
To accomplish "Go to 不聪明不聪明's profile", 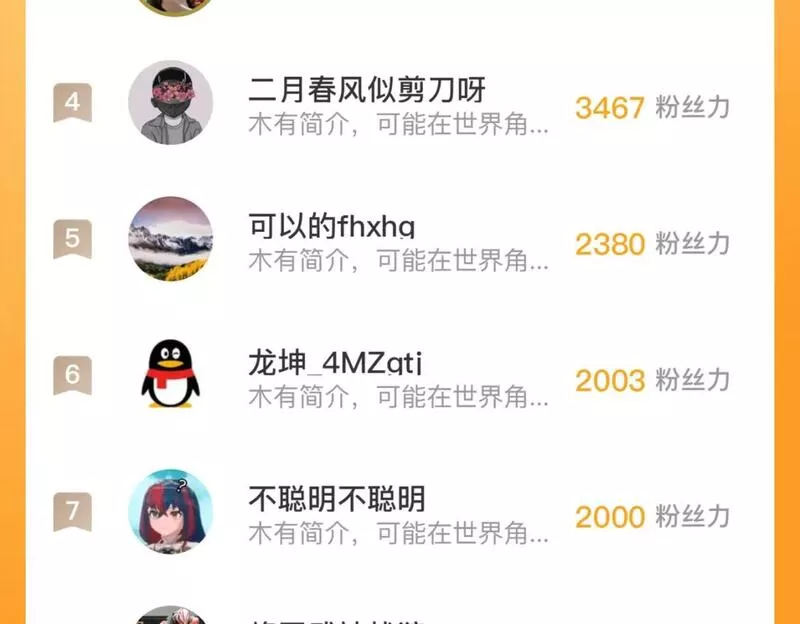I will [x=336, y=500].
